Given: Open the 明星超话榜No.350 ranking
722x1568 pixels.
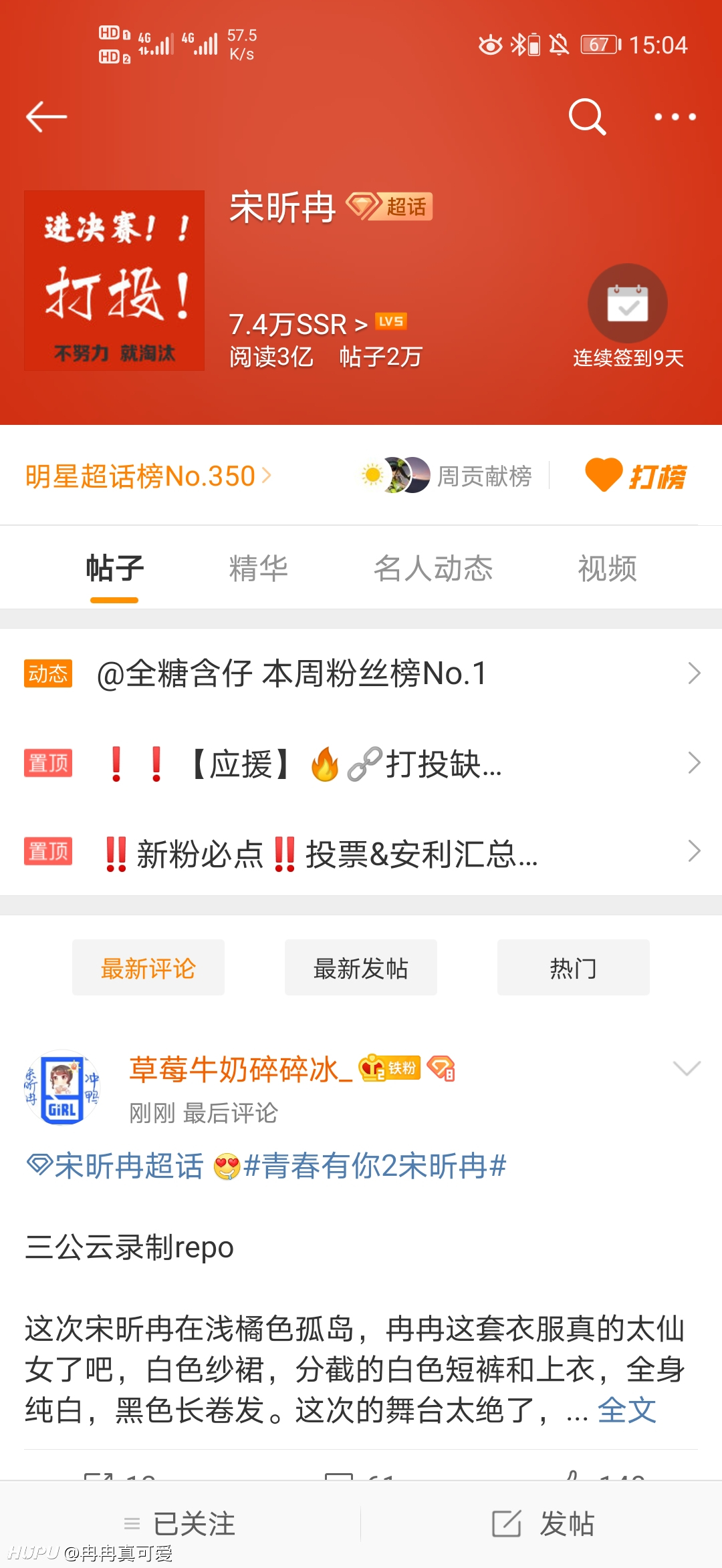Looking at the screenshot, I should point(148,476).
